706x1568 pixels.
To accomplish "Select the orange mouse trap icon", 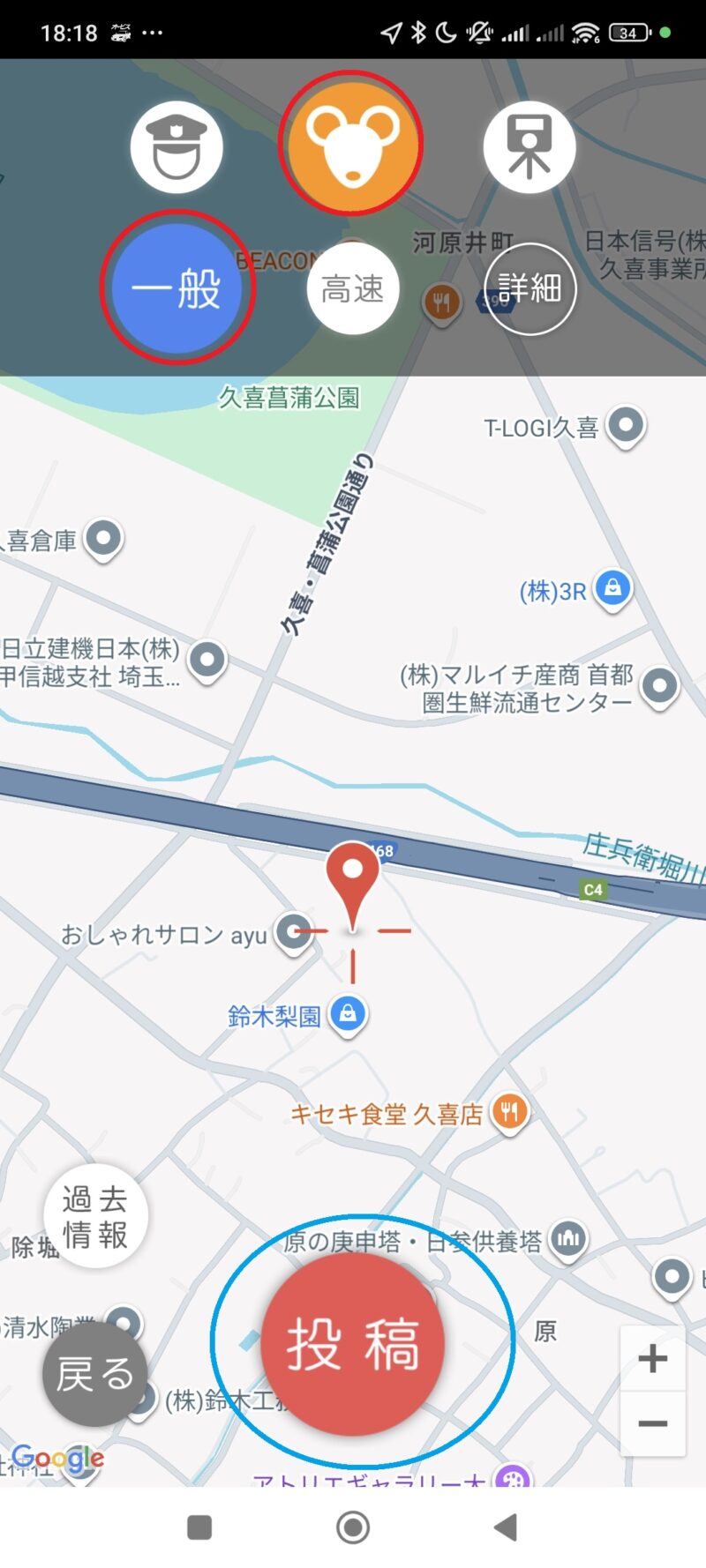I will (351, 143).
